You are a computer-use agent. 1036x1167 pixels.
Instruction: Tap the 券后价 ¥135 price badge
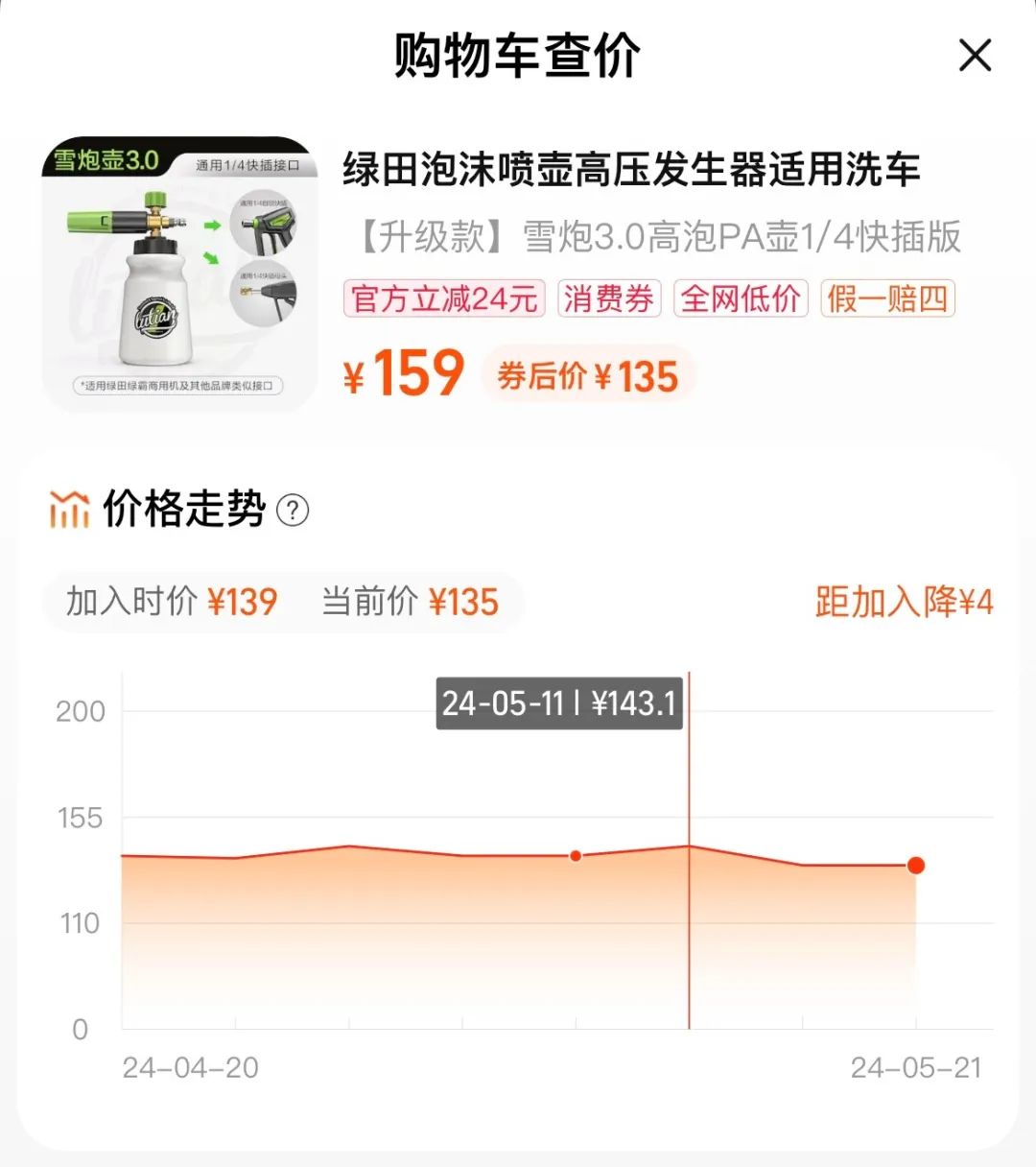587,375
